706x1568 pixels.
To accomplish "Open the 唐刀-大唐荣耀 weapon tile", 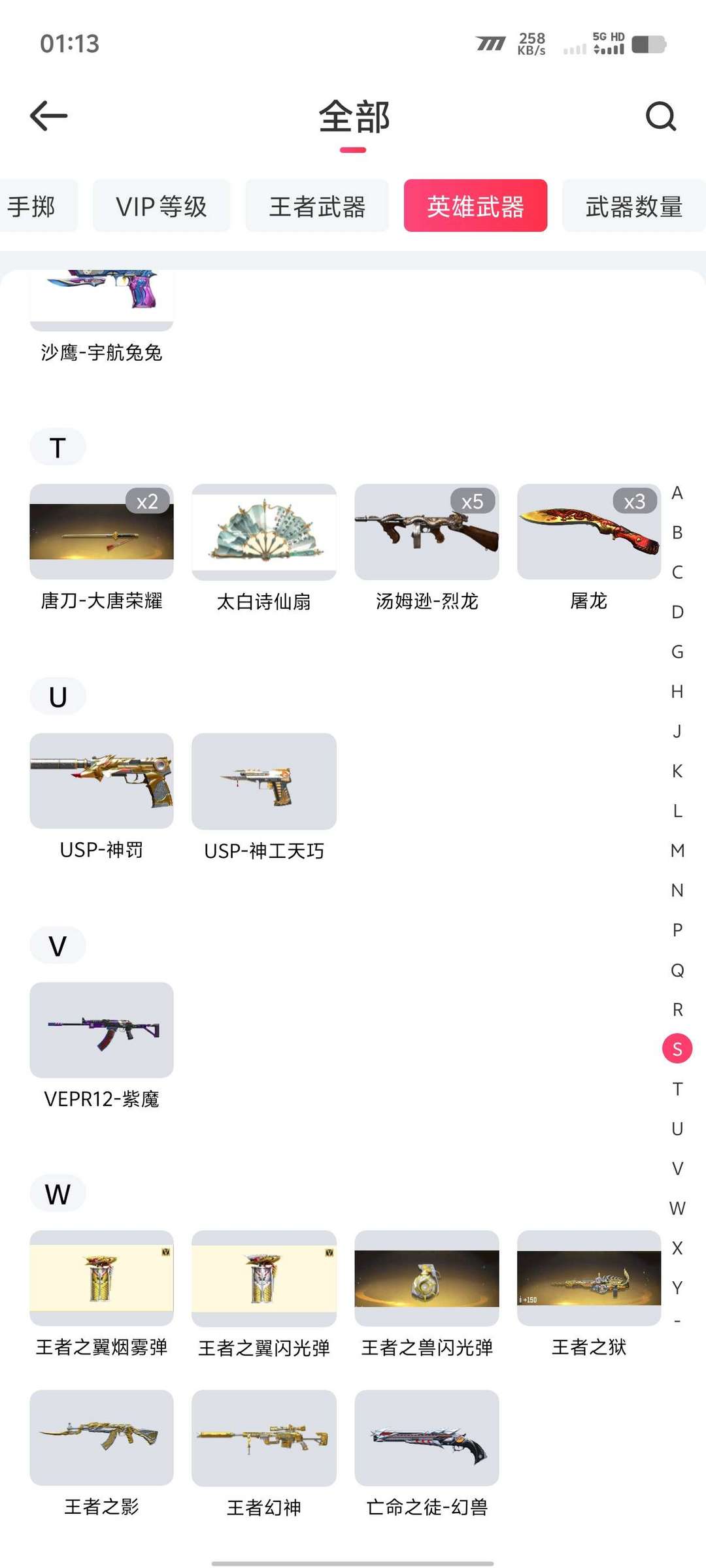I will [x=101, y=532].
